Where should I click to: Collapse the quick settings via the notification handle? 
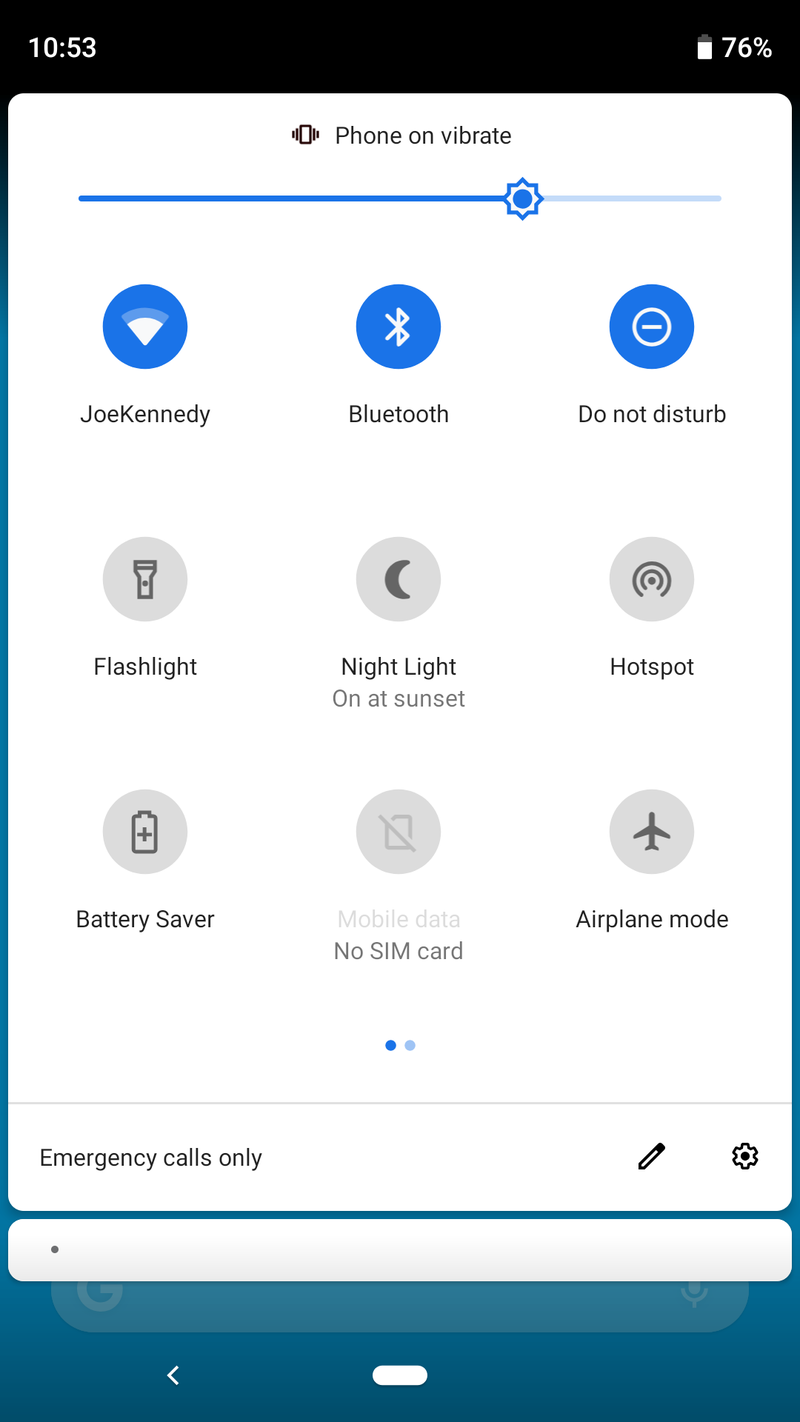point(400,1249)
